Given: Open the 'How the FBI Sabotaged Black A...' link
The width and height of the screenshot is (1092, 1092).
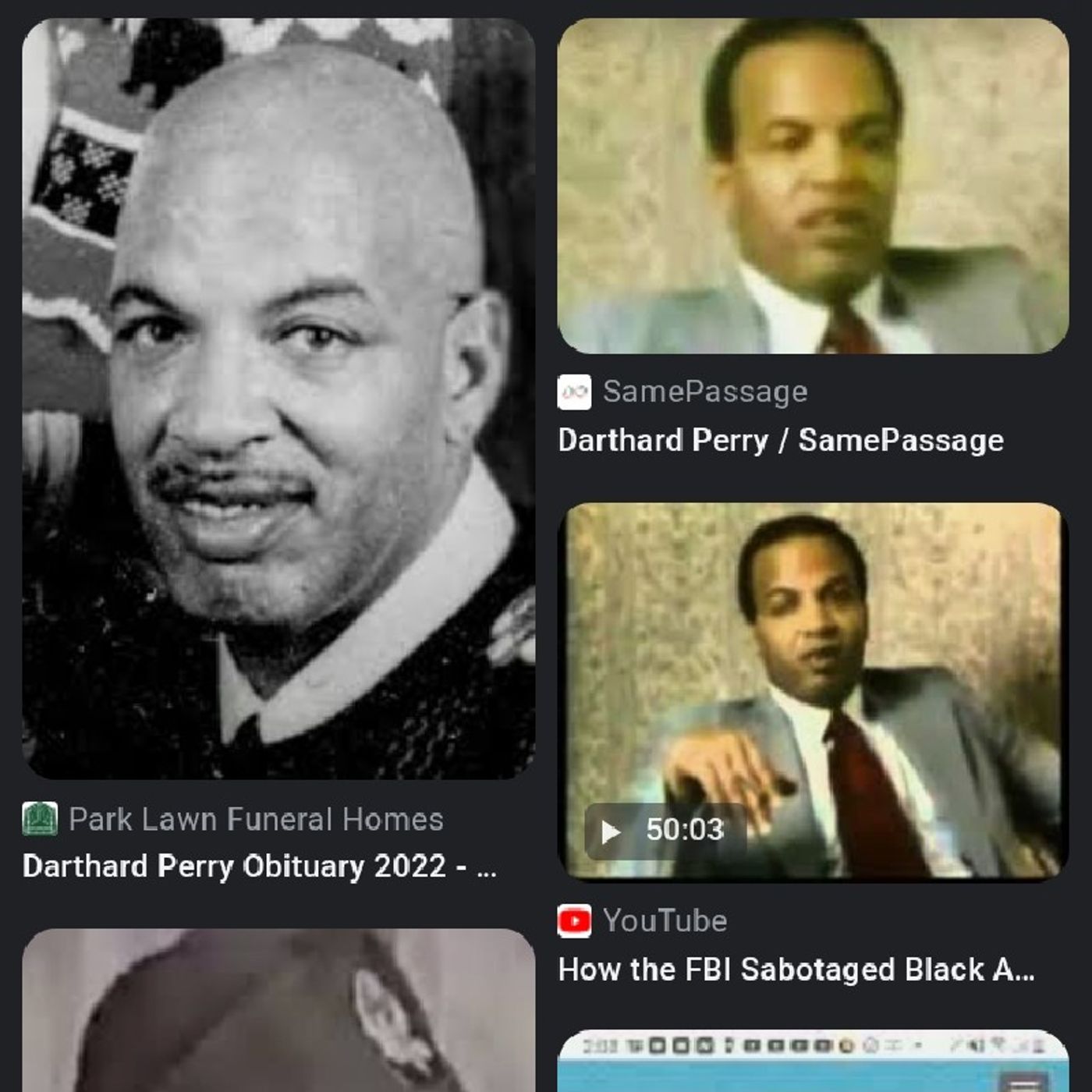Looking at the screenshot, I should (x=796, y=970).
